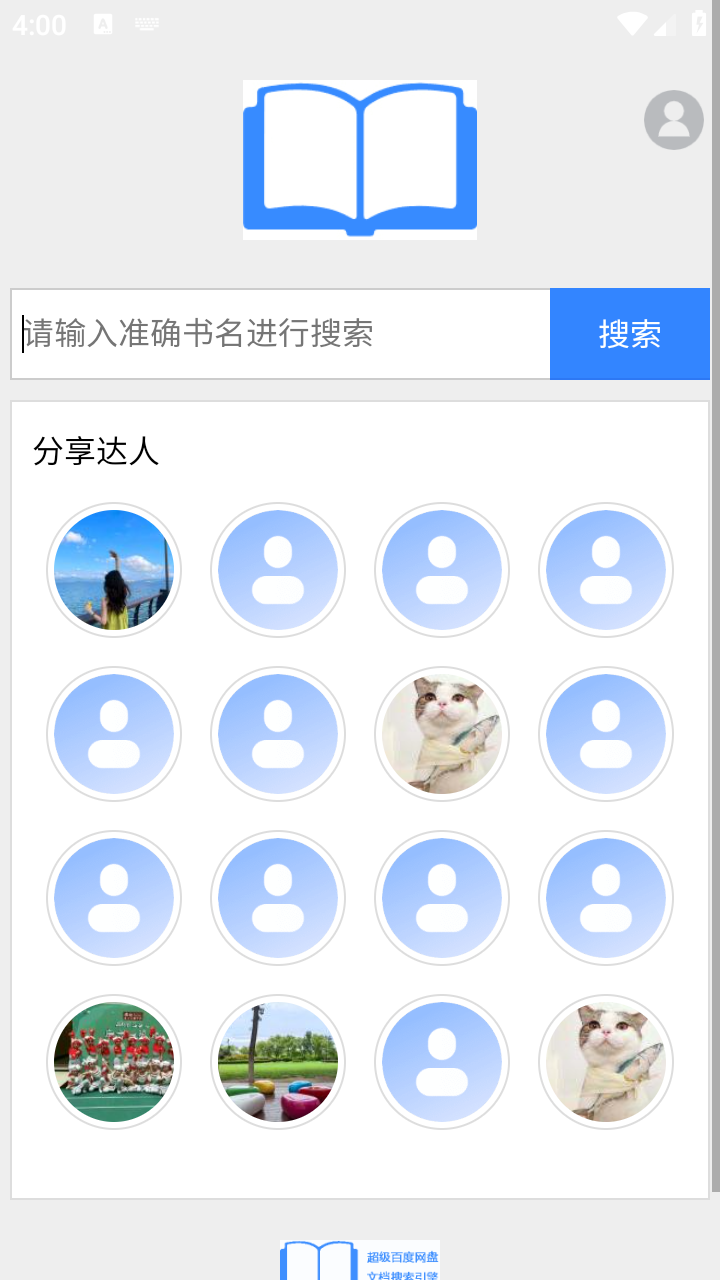Screen dimensions: 720x1280
Task: Tap the placeholder avatar right of the seaside photo
Action: 278,570
